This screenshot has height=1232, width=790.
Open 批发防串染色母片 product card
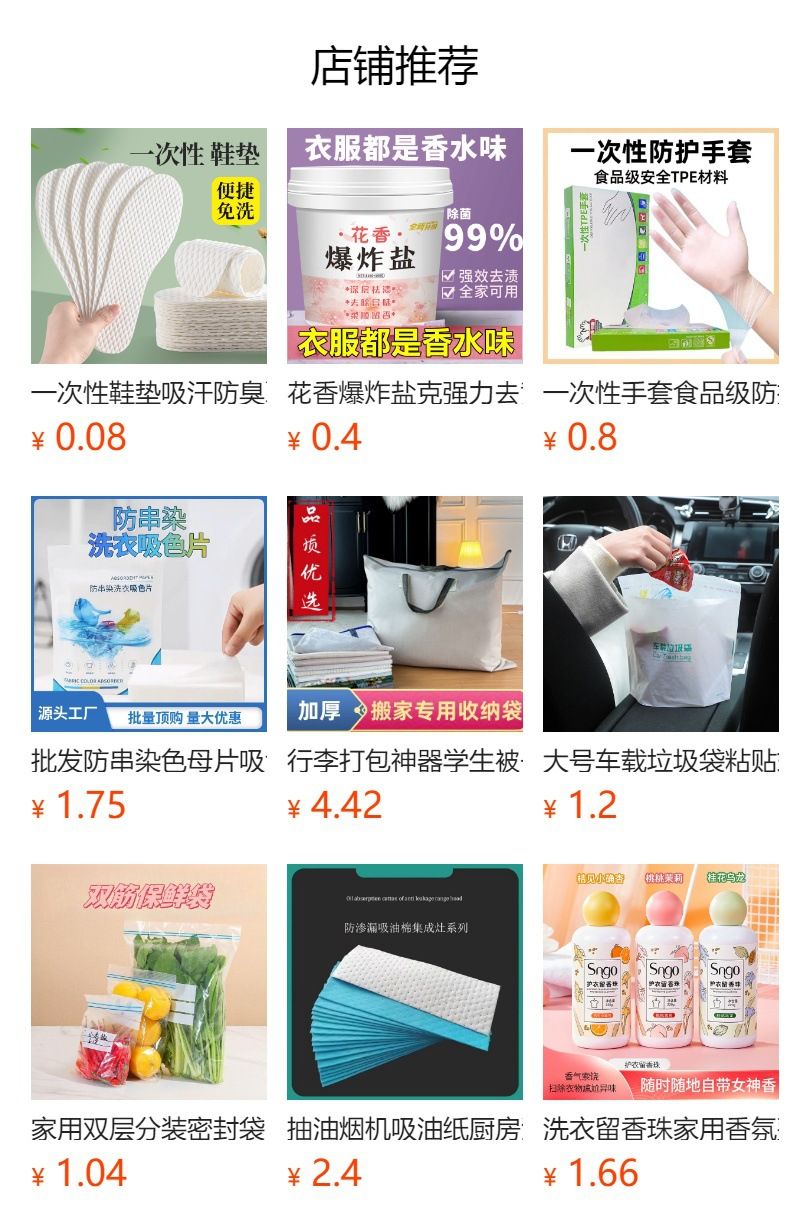coord(149,661)
